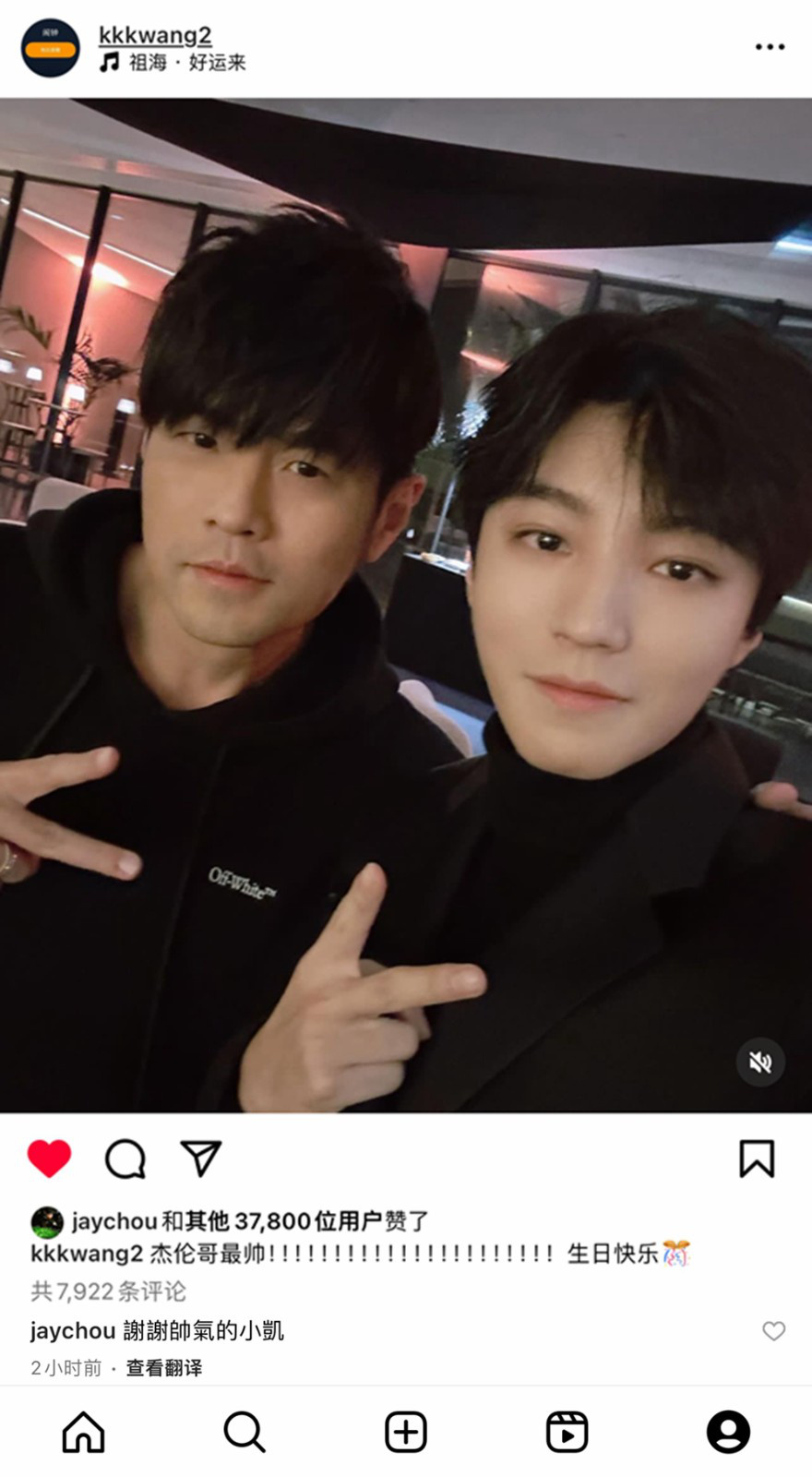Share the post with the paper plane icon
This screenshot has width=812, height=1477.
pos(200,1159)
